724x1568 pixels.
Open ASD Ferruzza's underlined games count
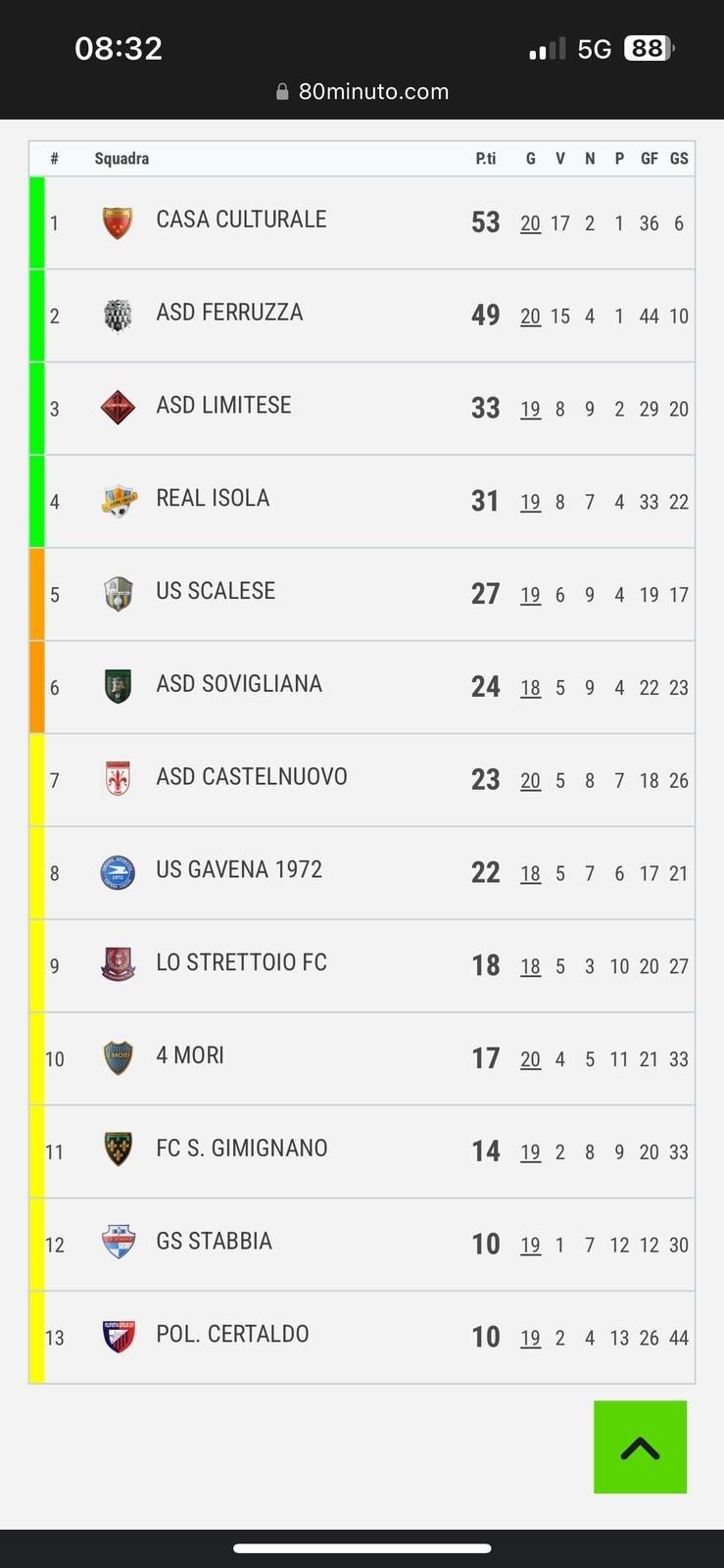[x=530, y=317]
